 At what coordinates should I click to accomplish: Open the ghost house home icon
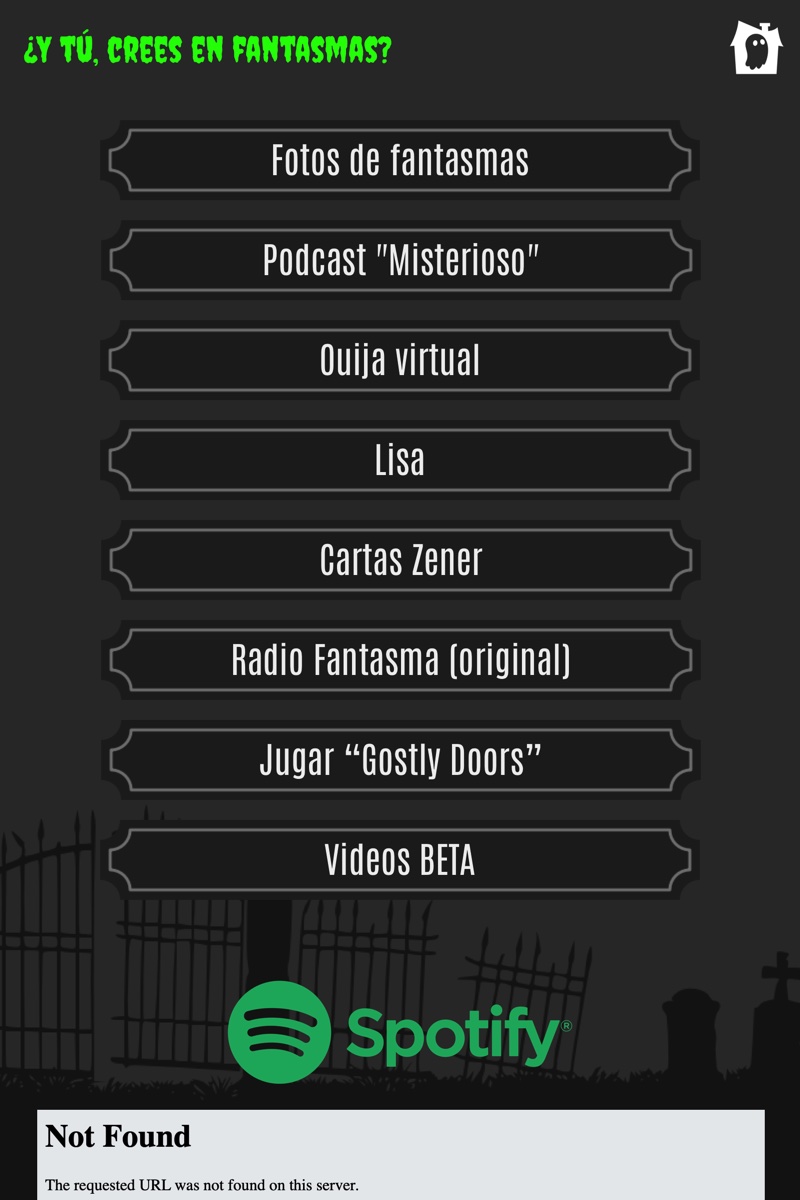click(756, 47)
